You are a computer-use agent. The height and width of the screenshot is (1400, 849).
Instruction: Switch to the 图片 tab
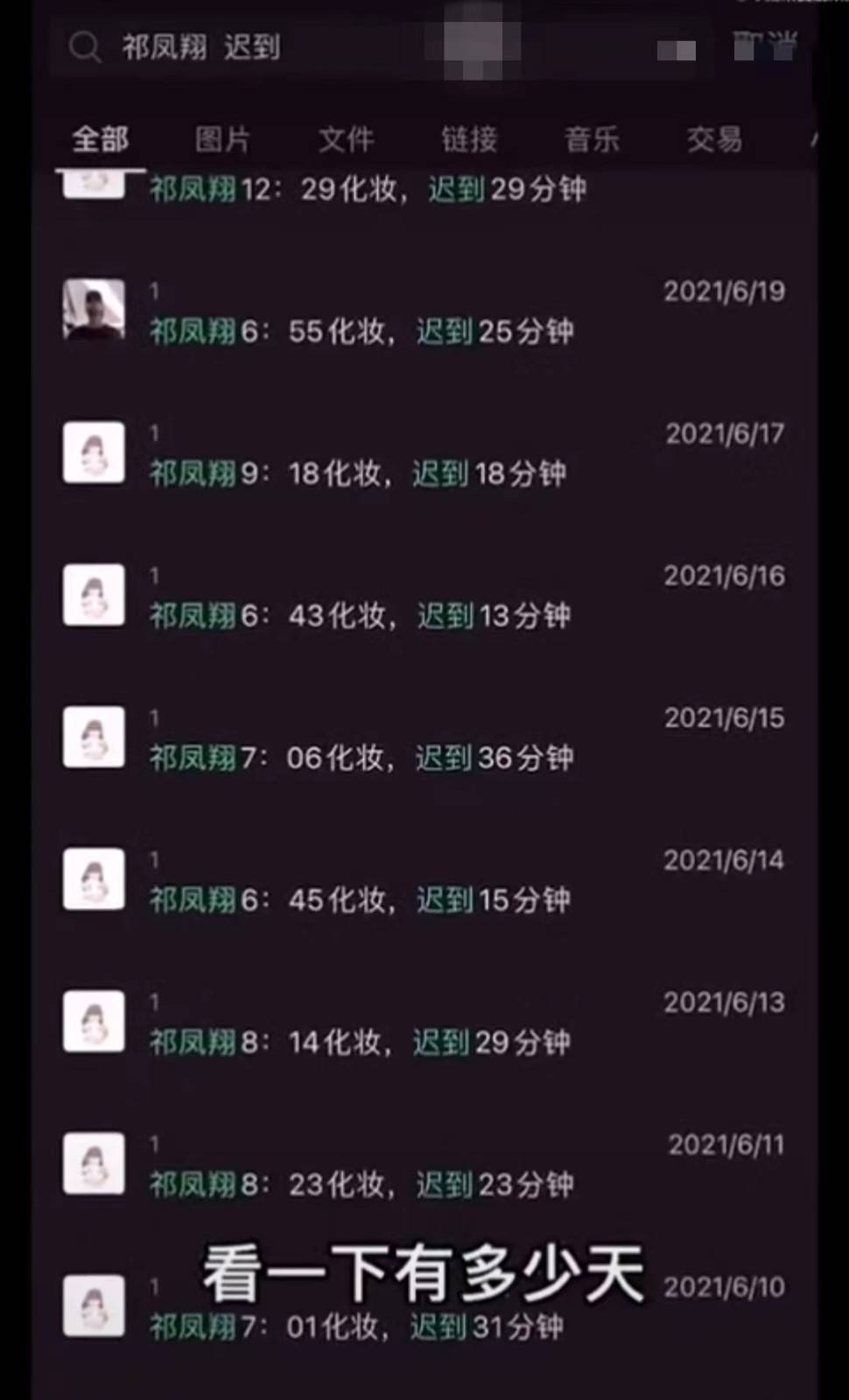(222, 139)
